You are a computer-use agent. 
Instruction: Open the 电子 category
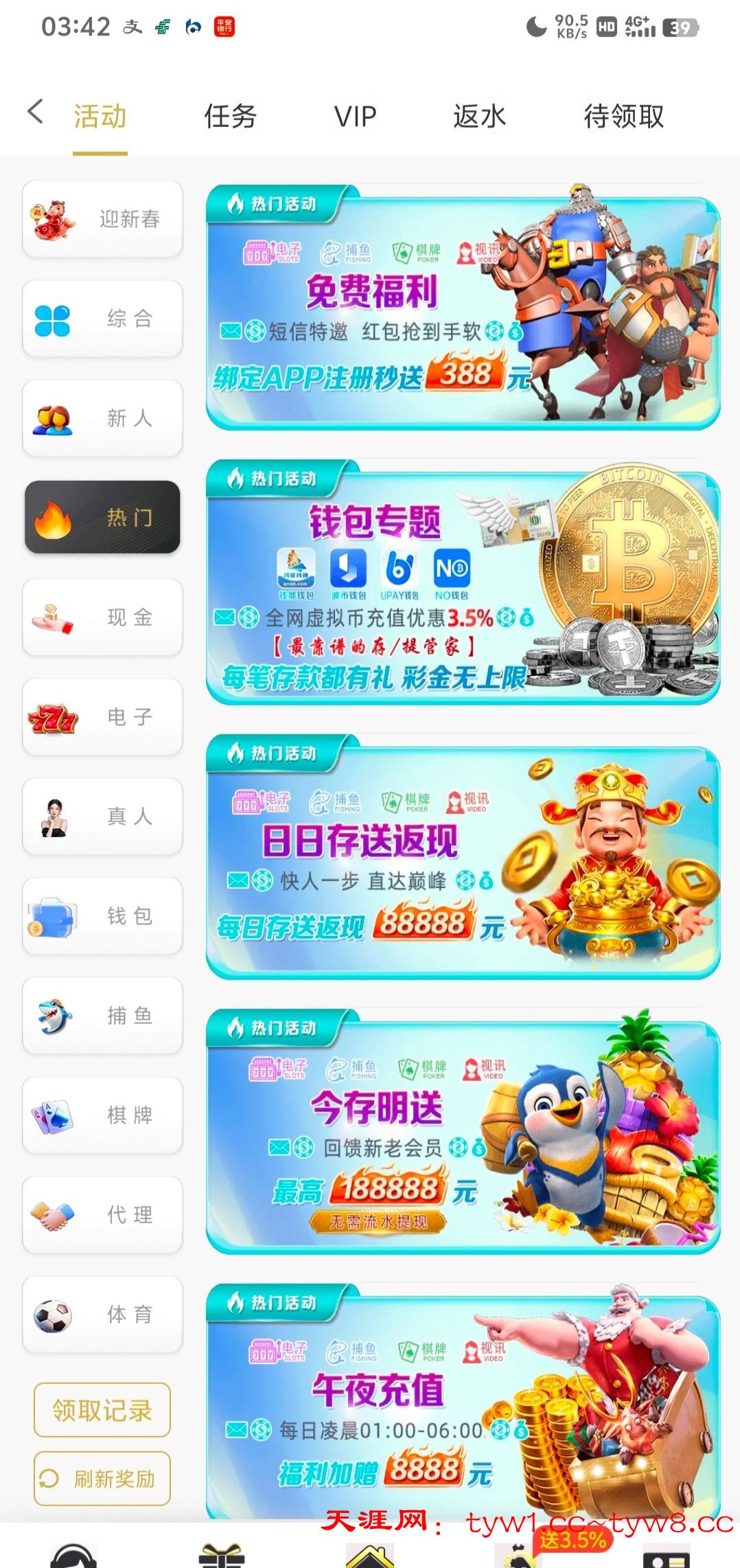tap(103, 717)
